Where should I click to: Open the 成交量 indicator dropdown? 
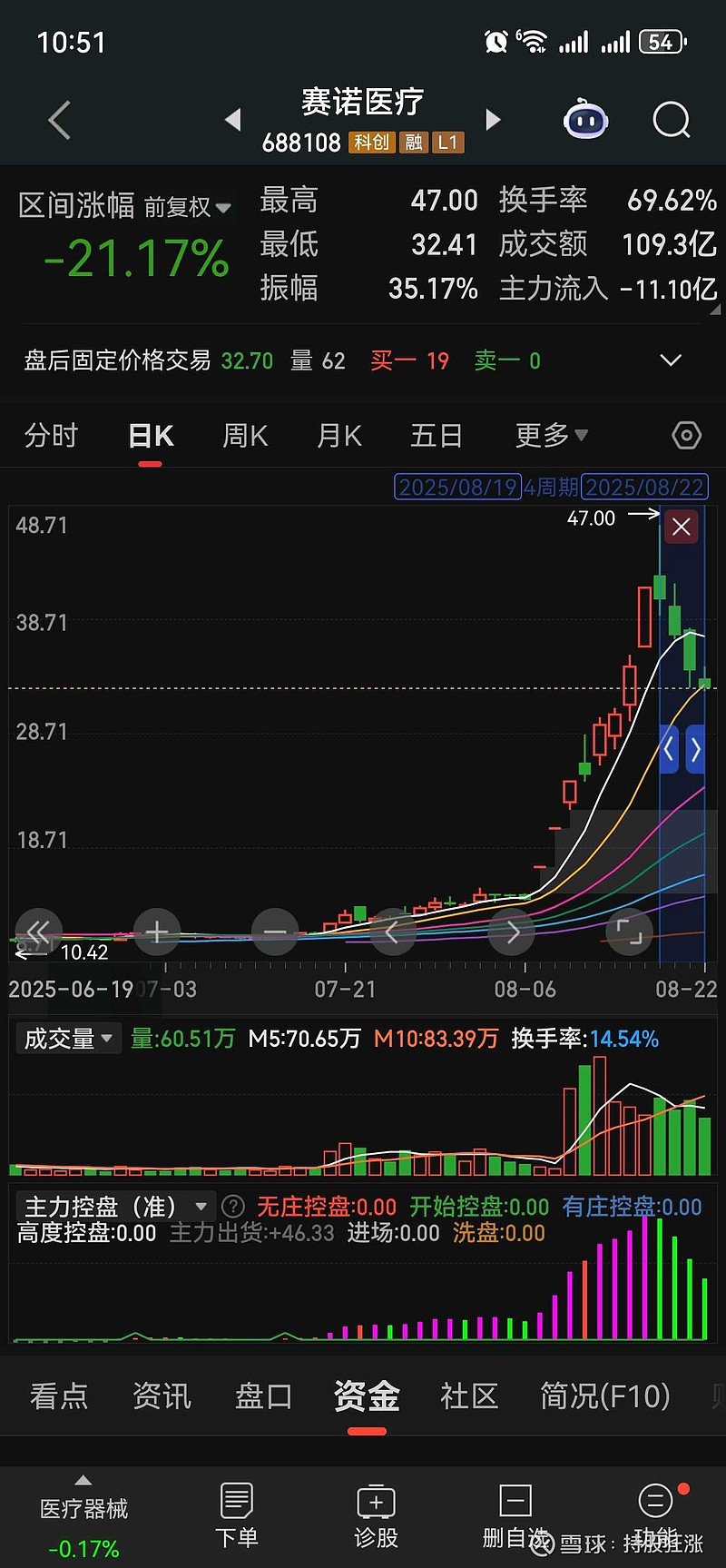68,1038
